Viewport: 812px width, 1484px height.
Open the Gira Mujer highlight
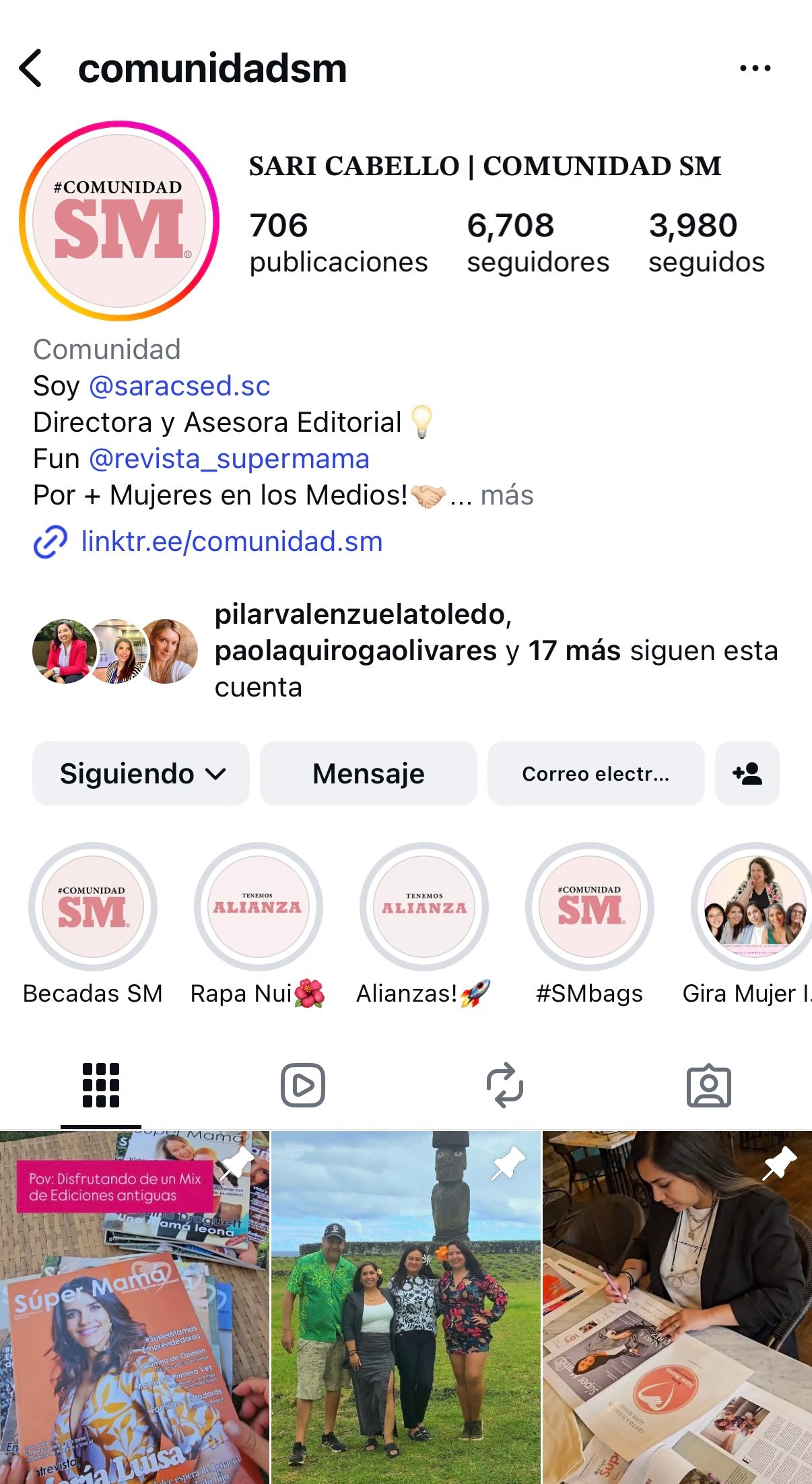pos(754,907)
